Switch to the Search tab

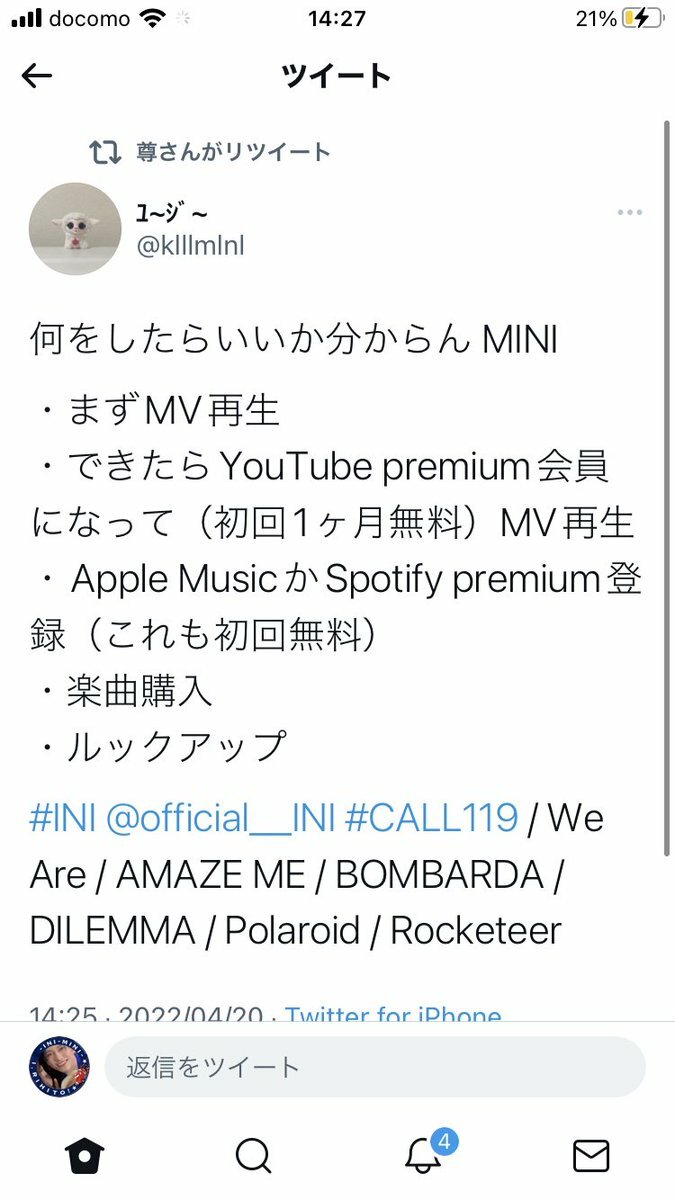253,1156
